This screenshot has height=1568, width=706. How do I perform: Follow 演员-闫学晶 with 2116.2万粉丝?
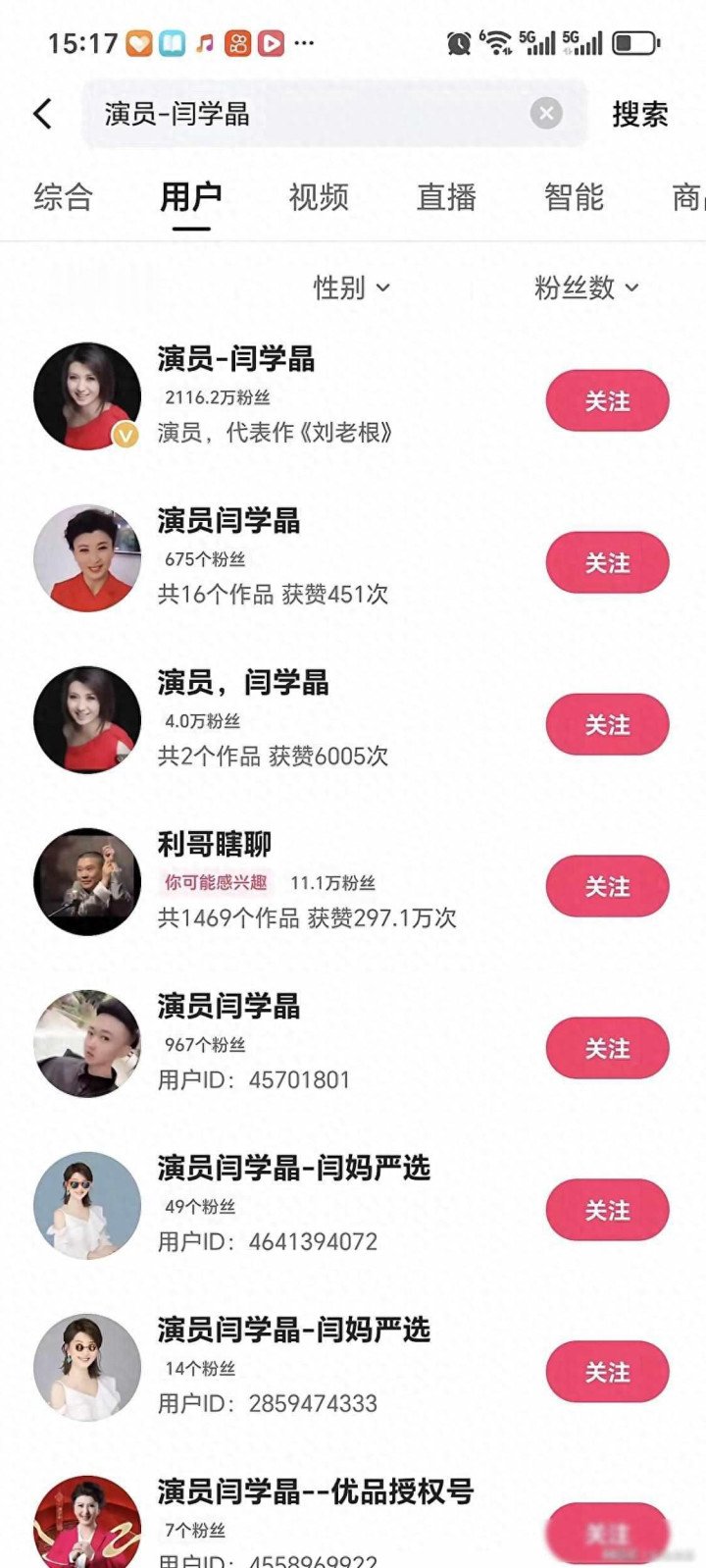[x=607, y=400]
